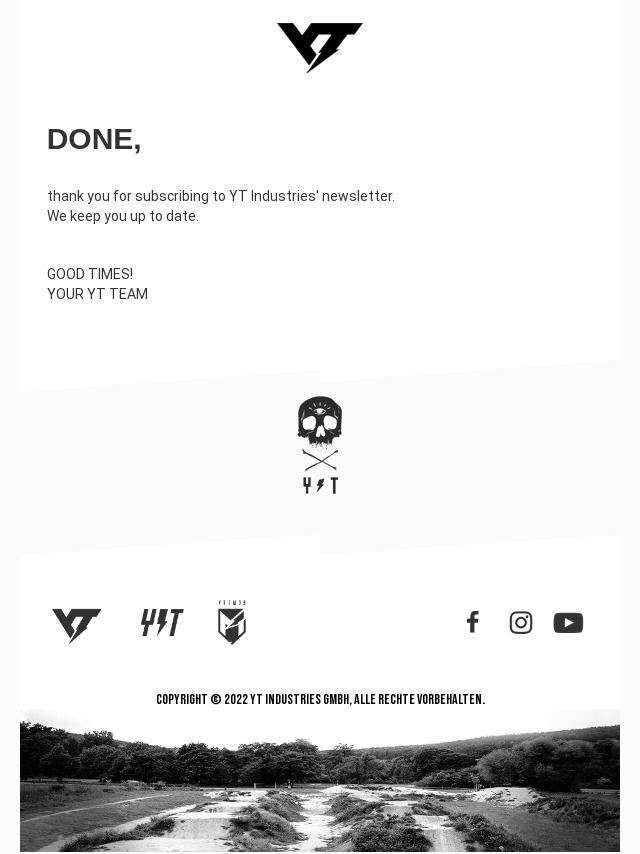The height and width of the screenshot is (854, 640).
Task: Open the YT Mob shield logo link
Action: coord(232,623)
